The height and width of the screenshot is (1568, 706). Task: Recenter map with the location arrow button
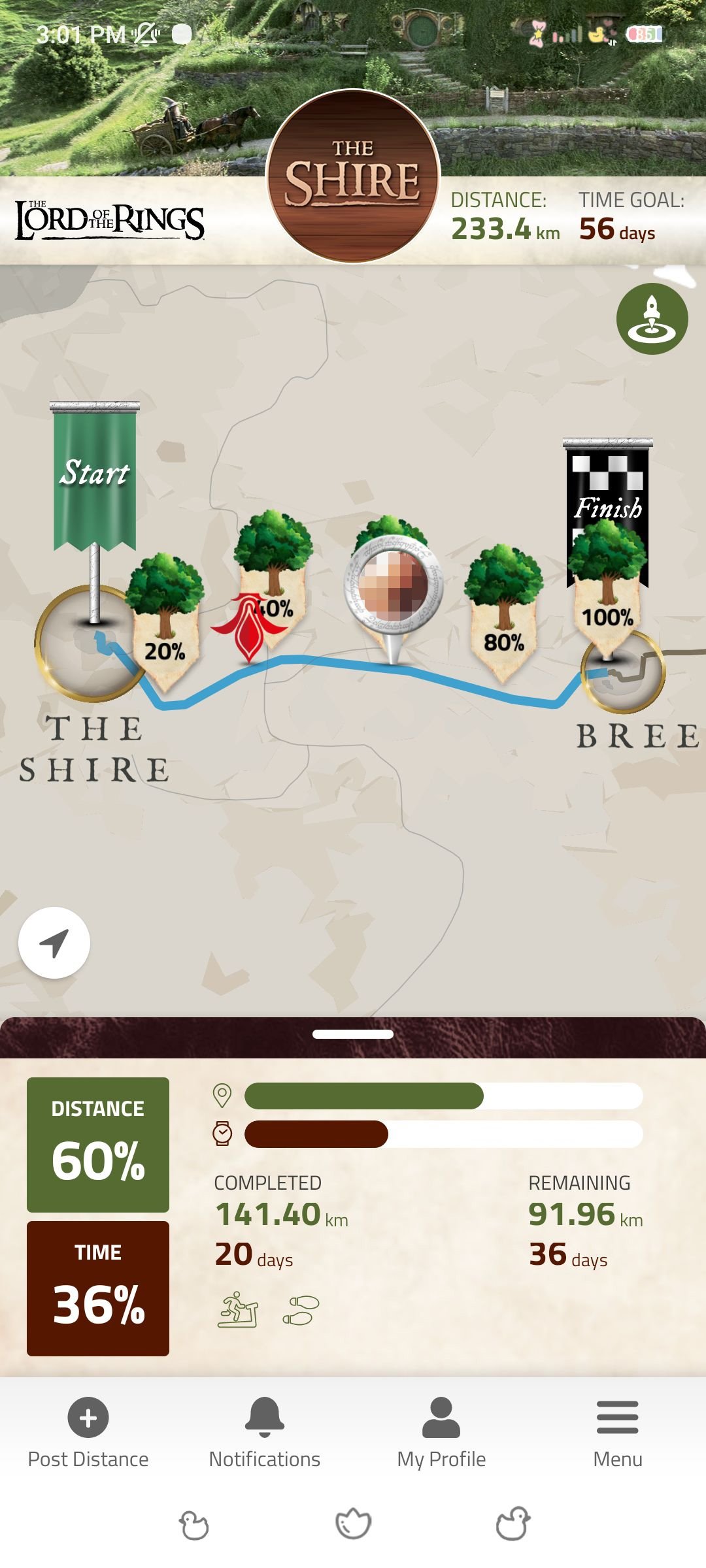(x=54, y=943)
